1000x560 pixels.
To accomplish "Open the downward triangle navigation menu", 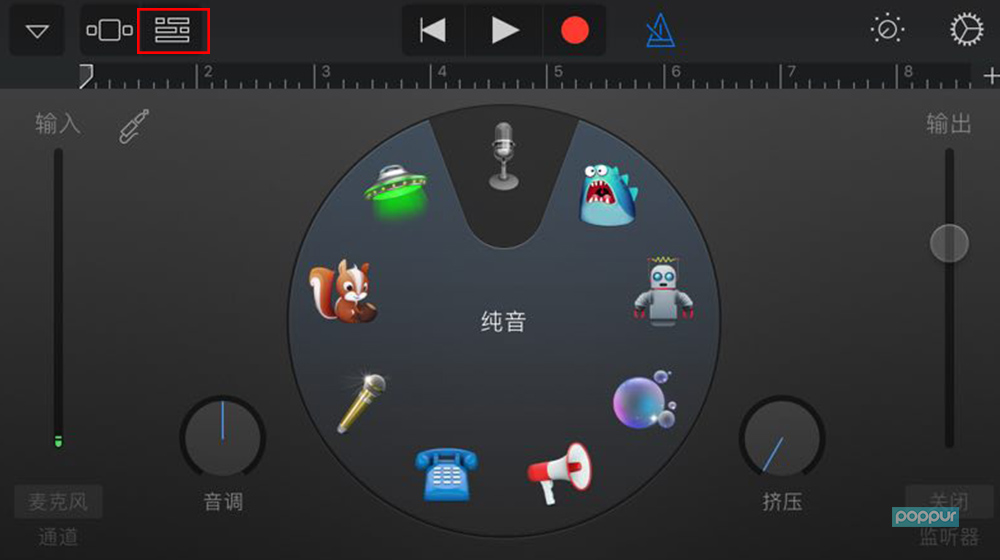I will tap(37, 31).
